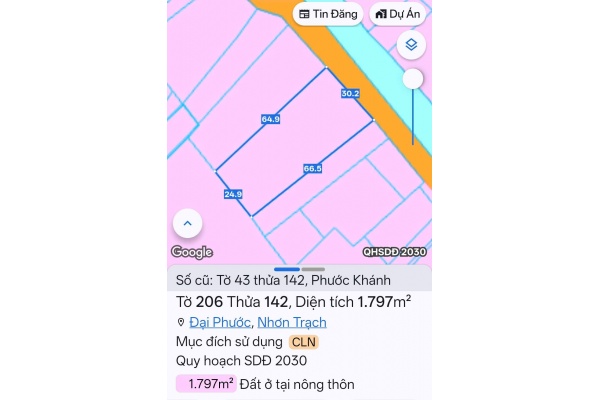The width and height of the screenshot is (600, 400).
Task: Tap the layer opacity slider handle
Action: pos(412,79)
